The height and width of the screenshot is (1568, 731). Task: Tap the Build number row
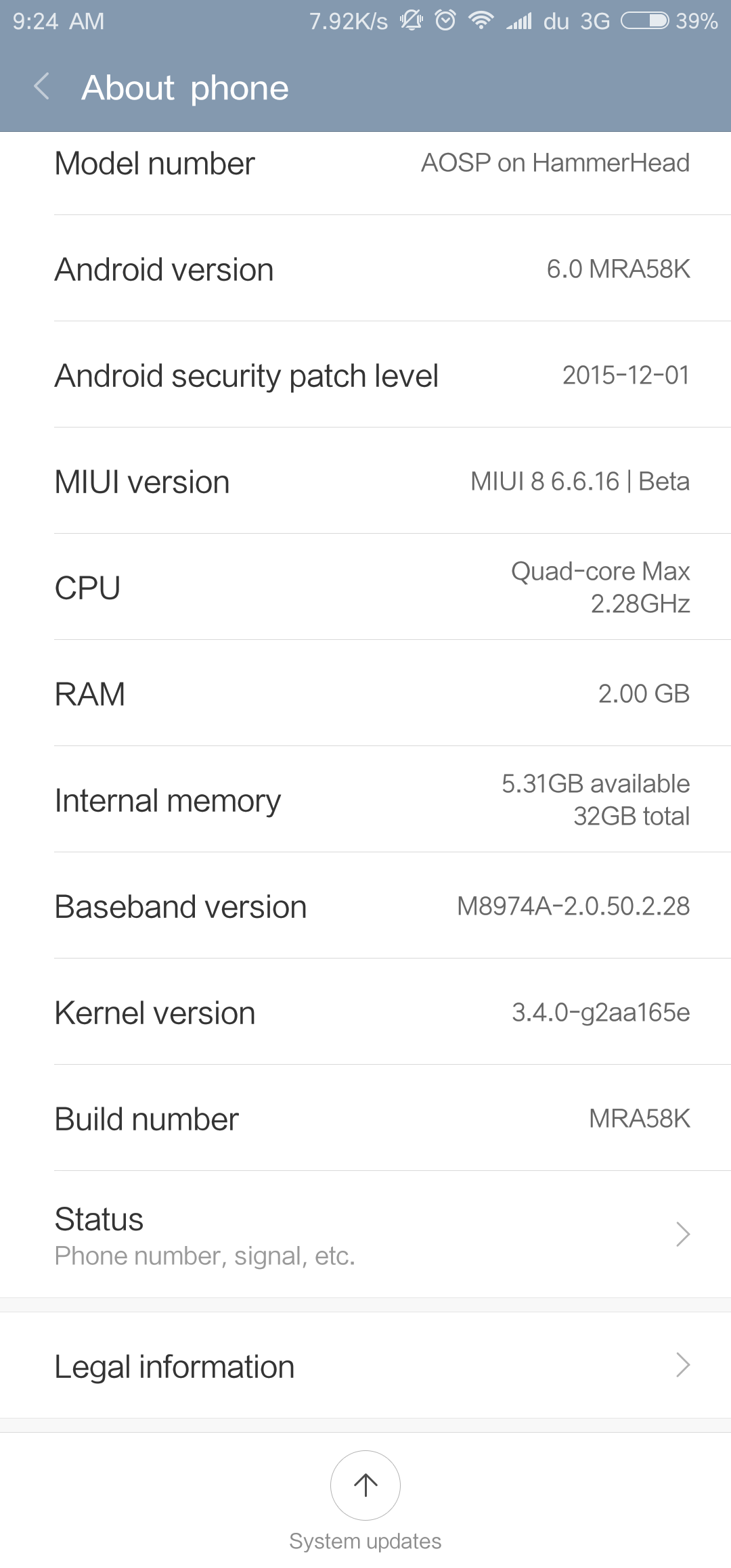click(365, 1118)
